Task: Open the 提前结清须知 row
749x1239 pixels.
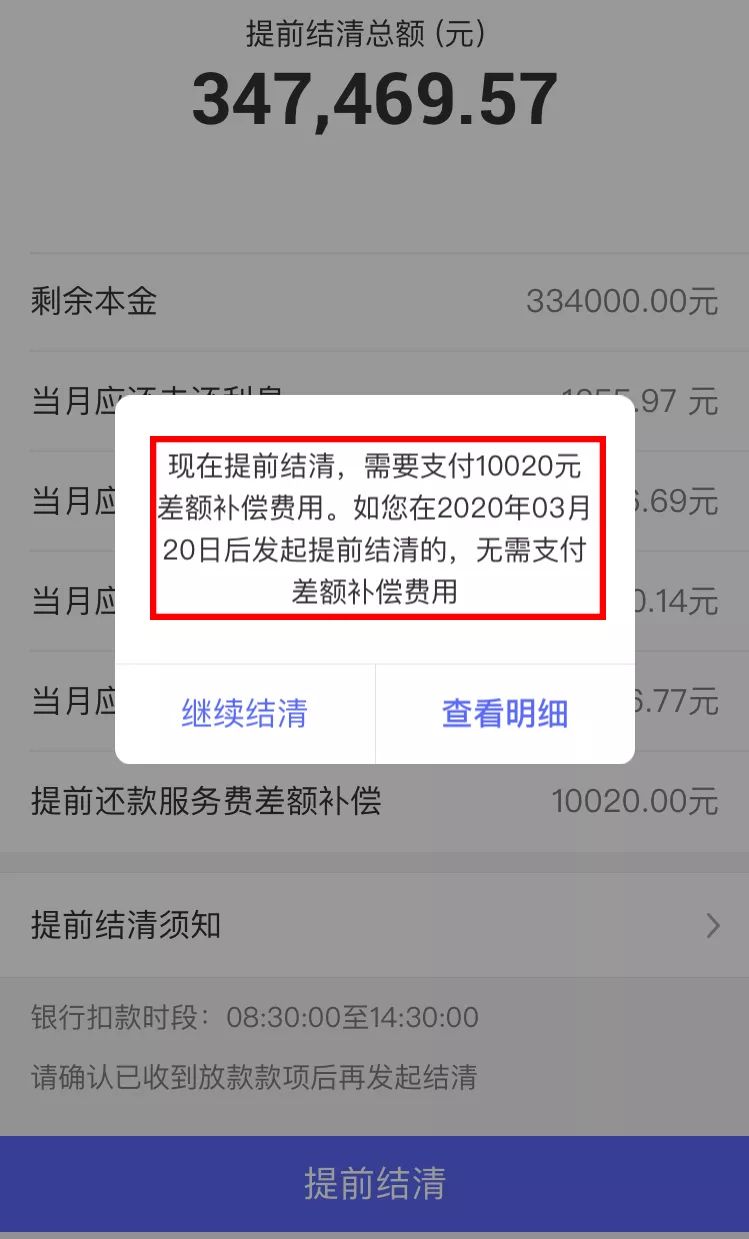Action: pos(374,925)
